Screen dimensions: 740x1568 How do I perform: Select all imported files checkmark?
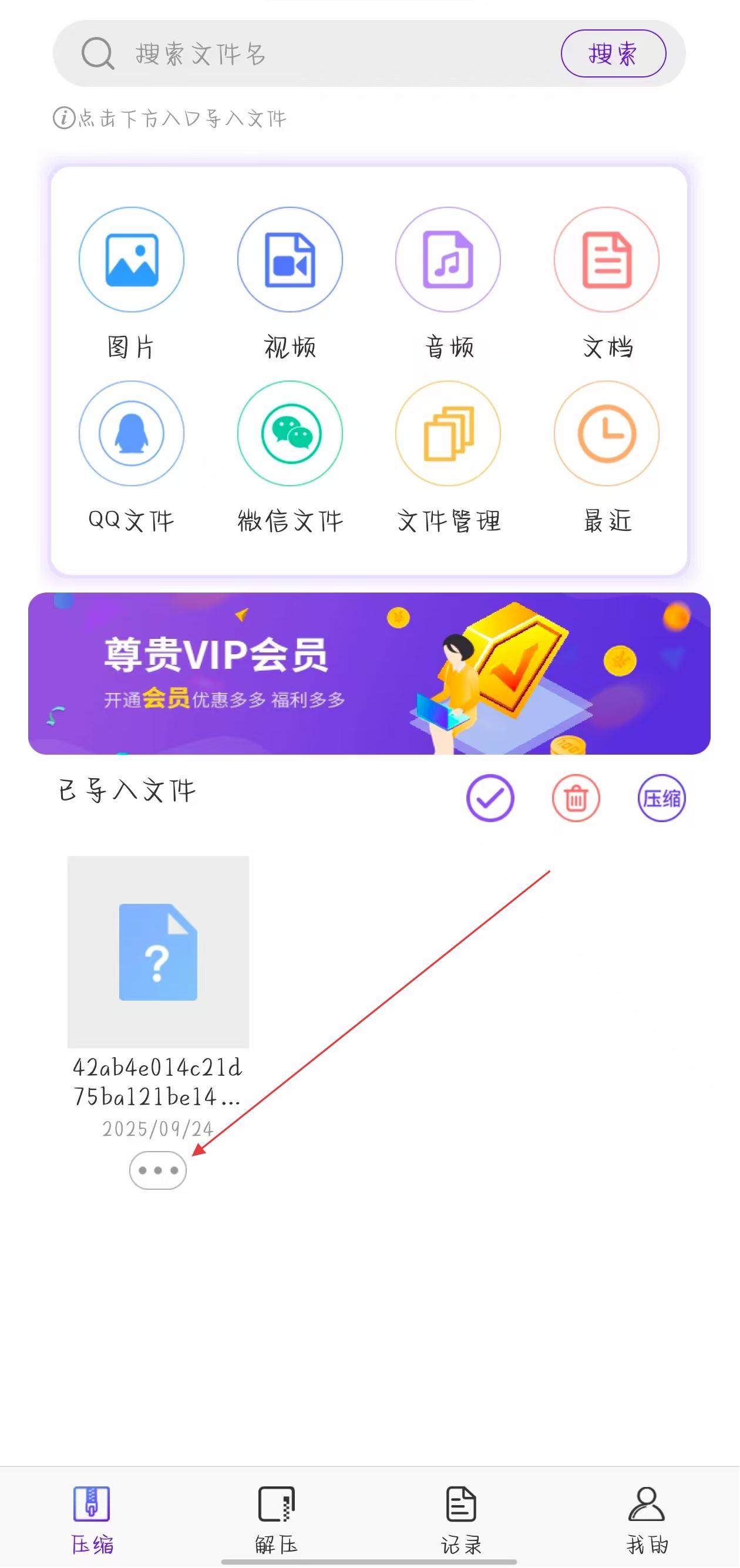(x=490, y=798)
